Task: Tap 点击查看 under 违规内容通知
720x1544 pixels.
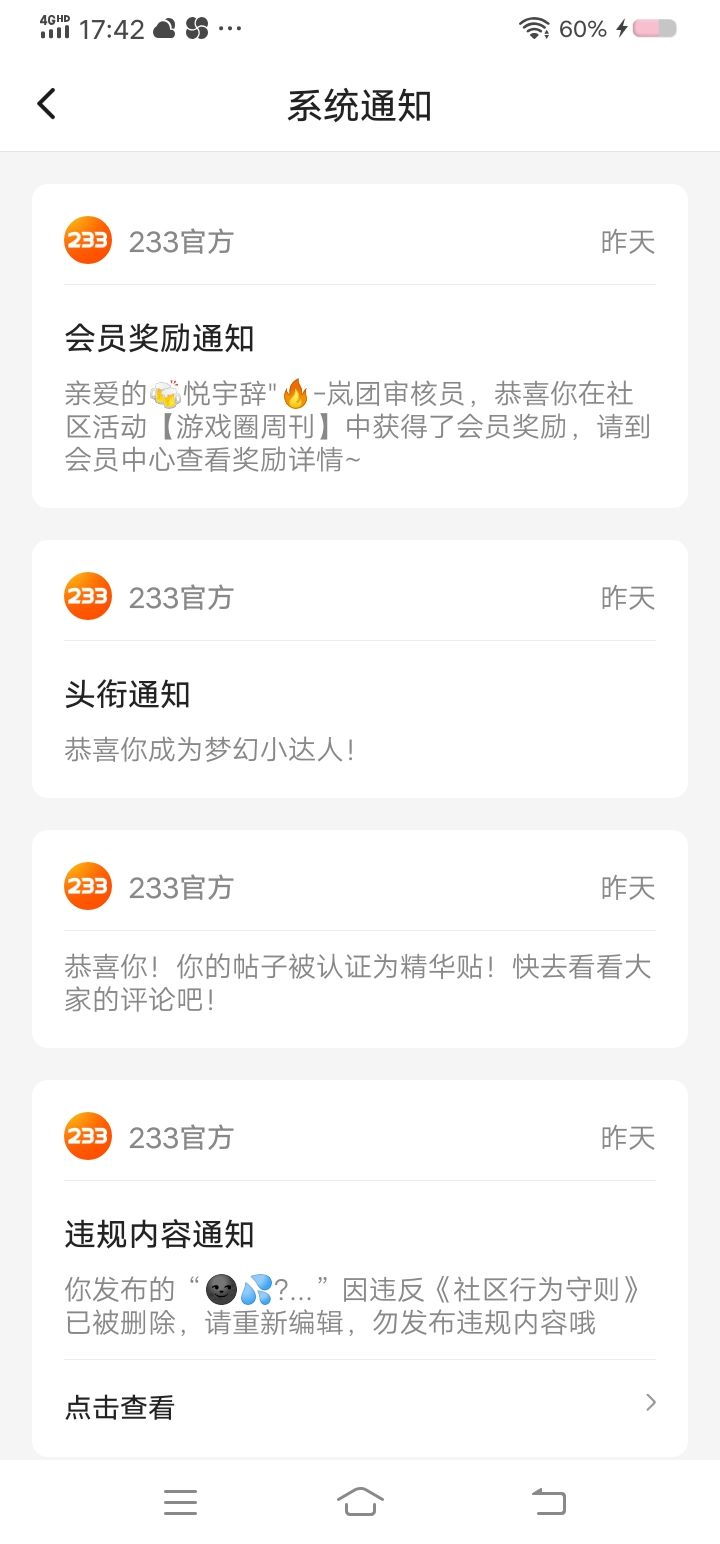Action: [360, 1407]
